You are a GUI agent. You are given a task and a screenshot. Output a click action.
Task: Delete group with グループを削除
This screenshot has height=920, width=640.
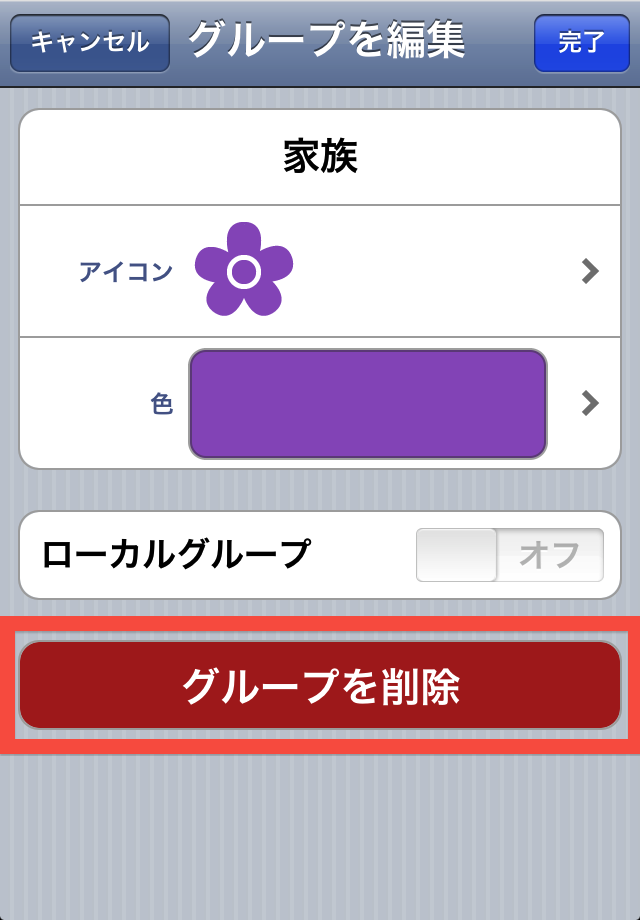[320, 686]
